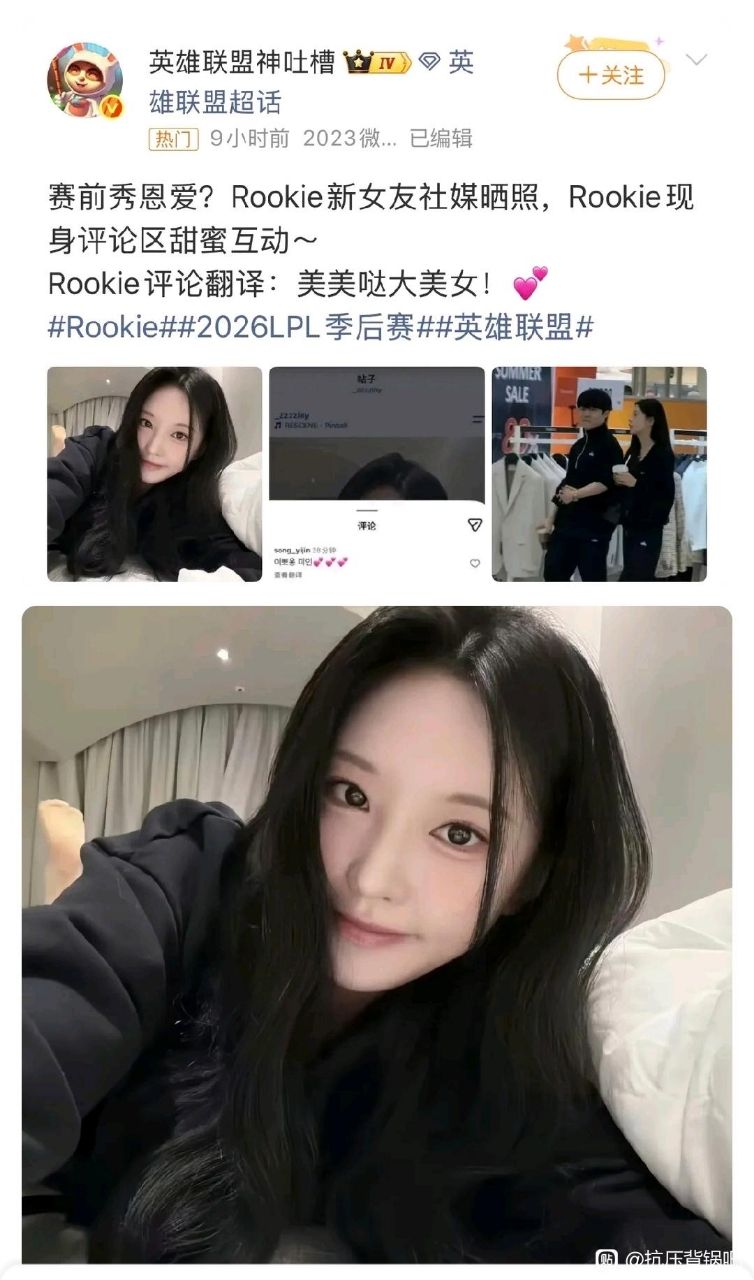Image resolution: width=754 pixels, height=1280 pixels.
Task: Open the #Rookie# hashtag
Action: point(105,327)
